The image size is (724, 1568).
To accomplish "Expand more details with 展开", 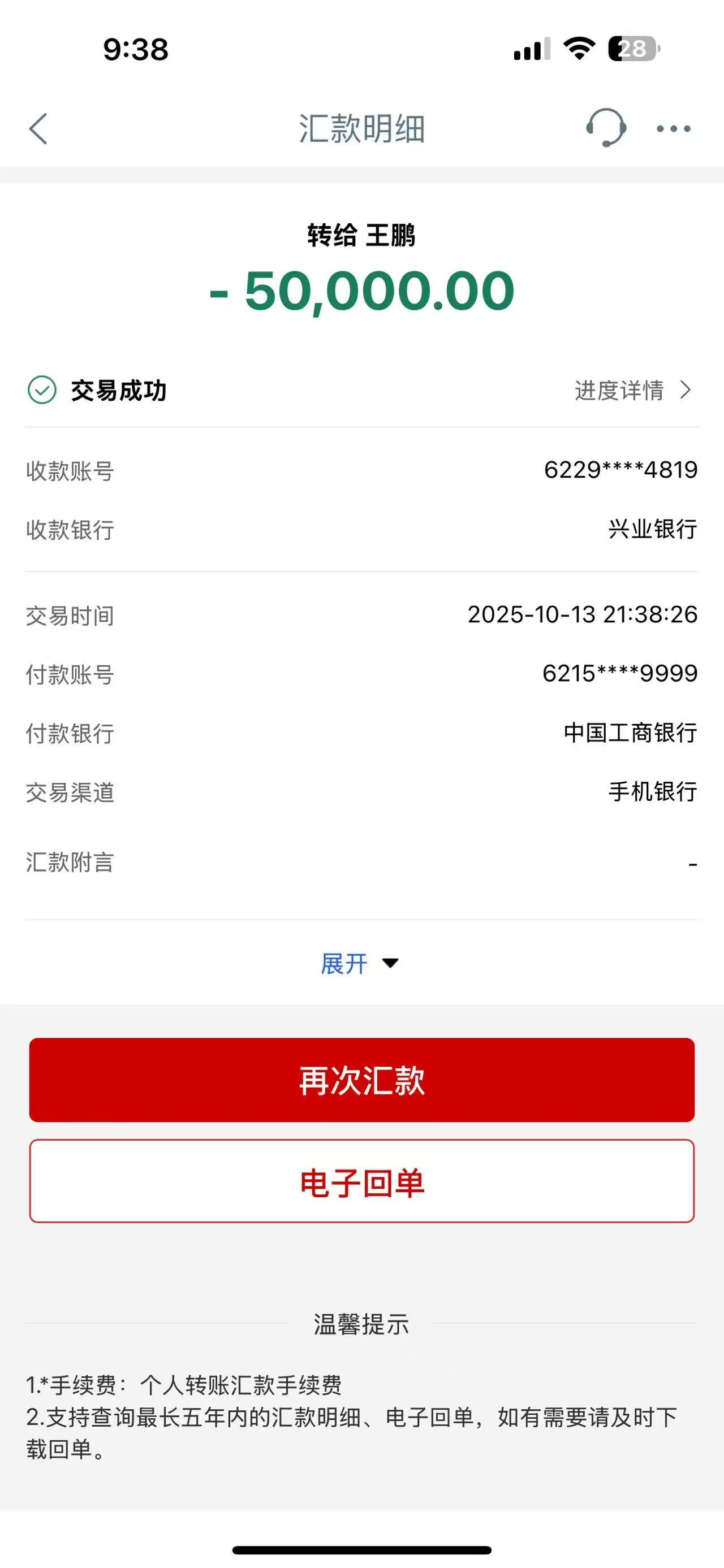I will (x=359, y=964).
